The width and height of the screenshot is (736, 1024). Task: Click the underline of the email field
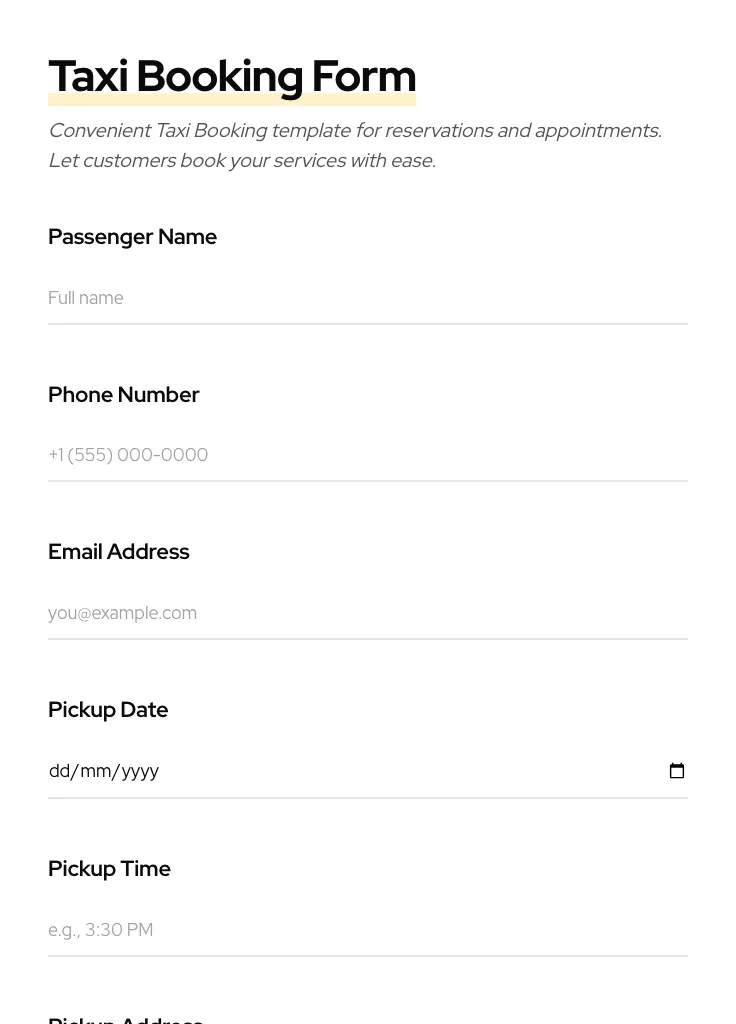(368, 638)
